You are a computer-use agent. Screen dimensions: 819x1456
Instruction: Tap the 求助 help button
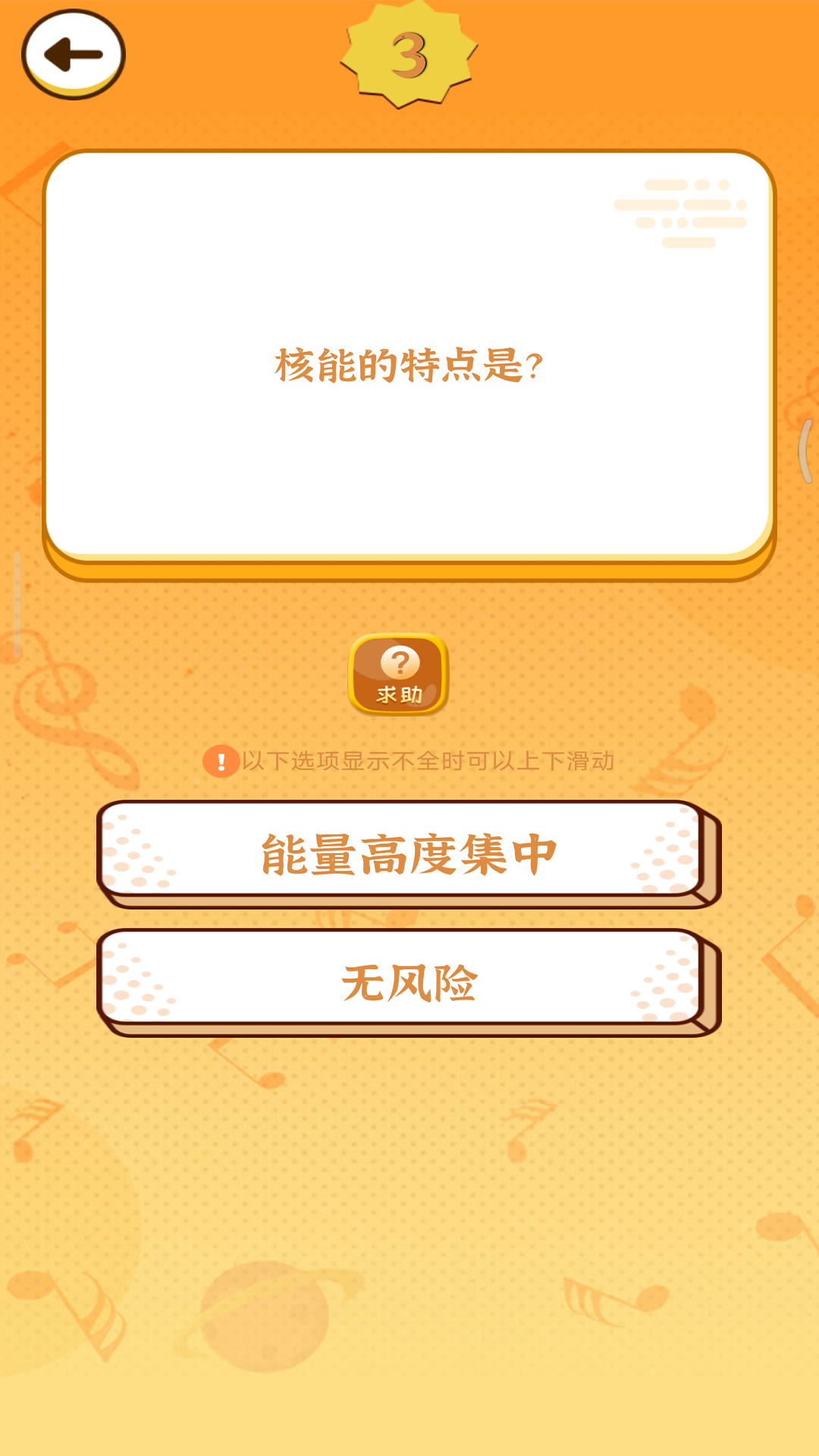[x=398, y=674]
